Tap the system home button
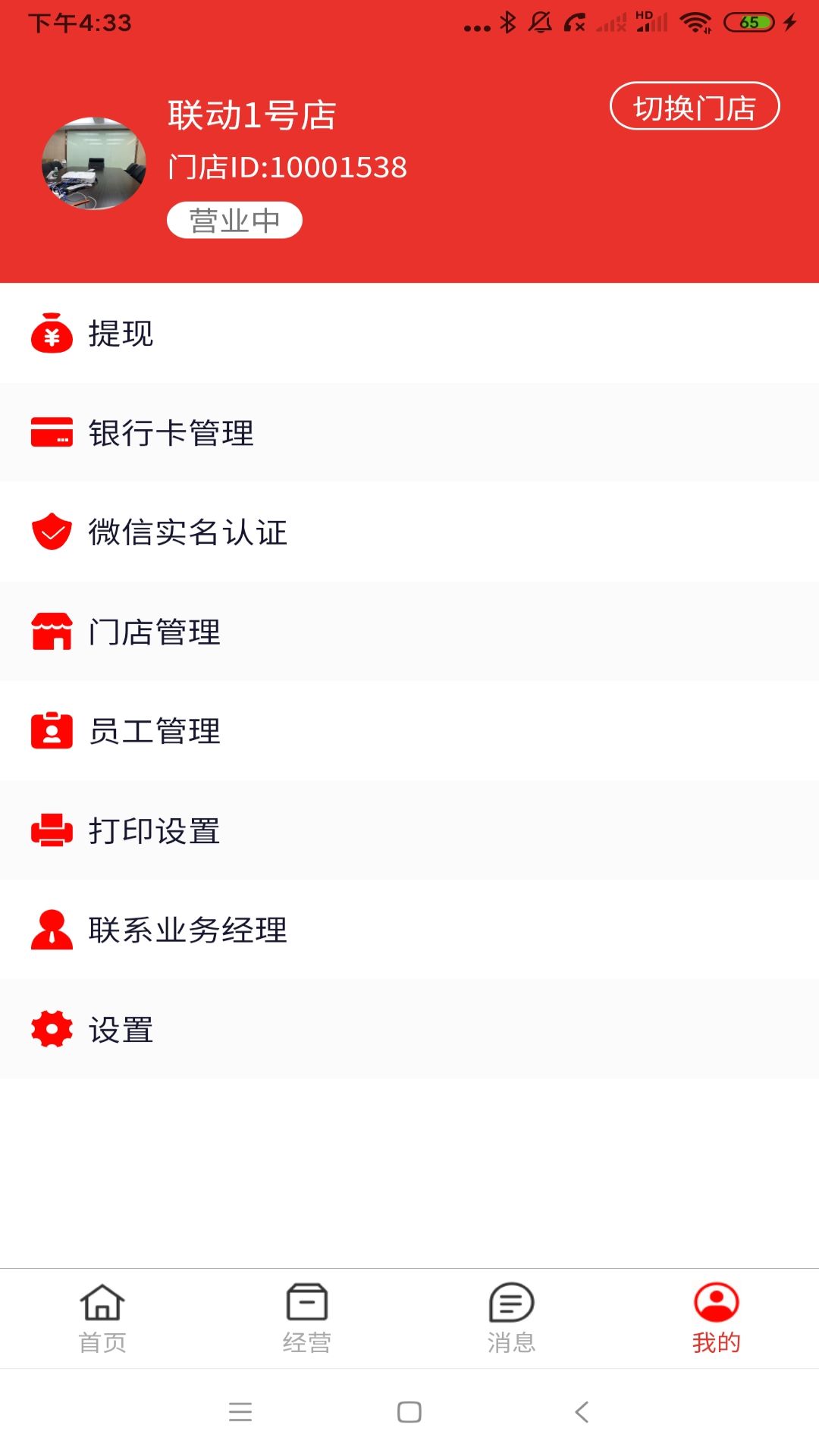 coord(409,1412)
